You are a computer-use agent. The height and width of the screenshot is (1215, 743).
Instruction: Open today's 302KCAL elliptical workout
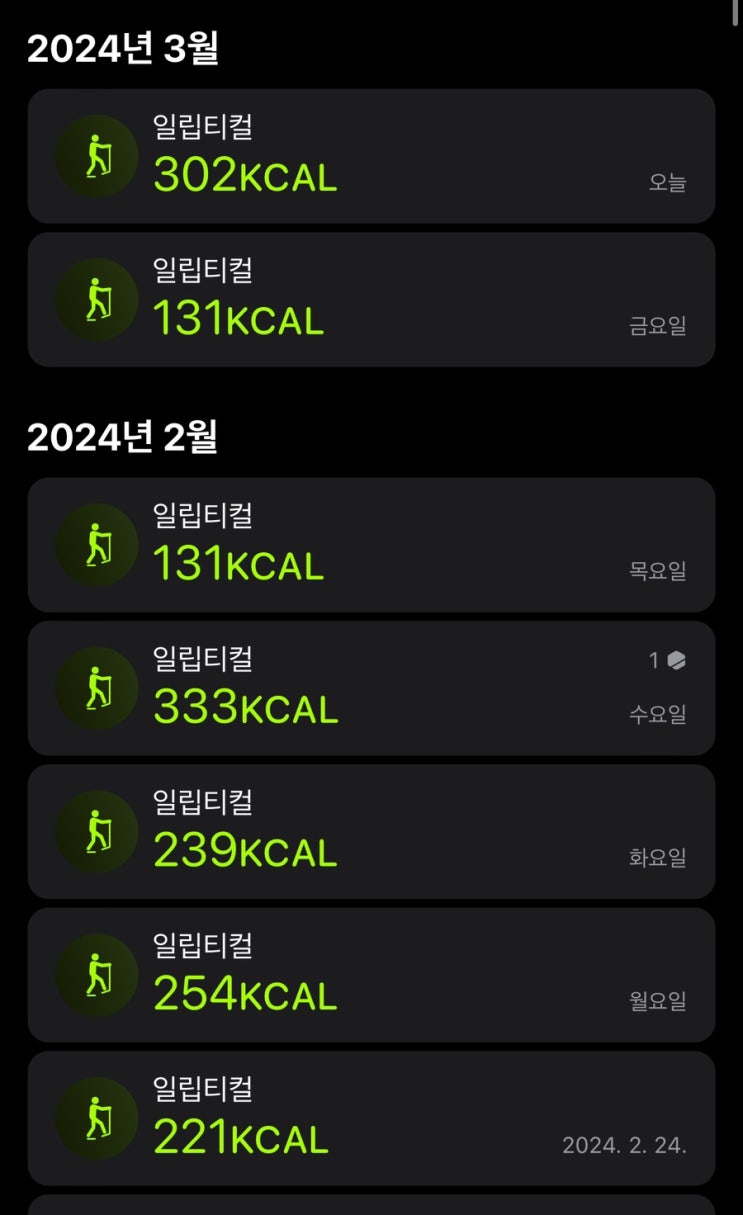[371, 156]
